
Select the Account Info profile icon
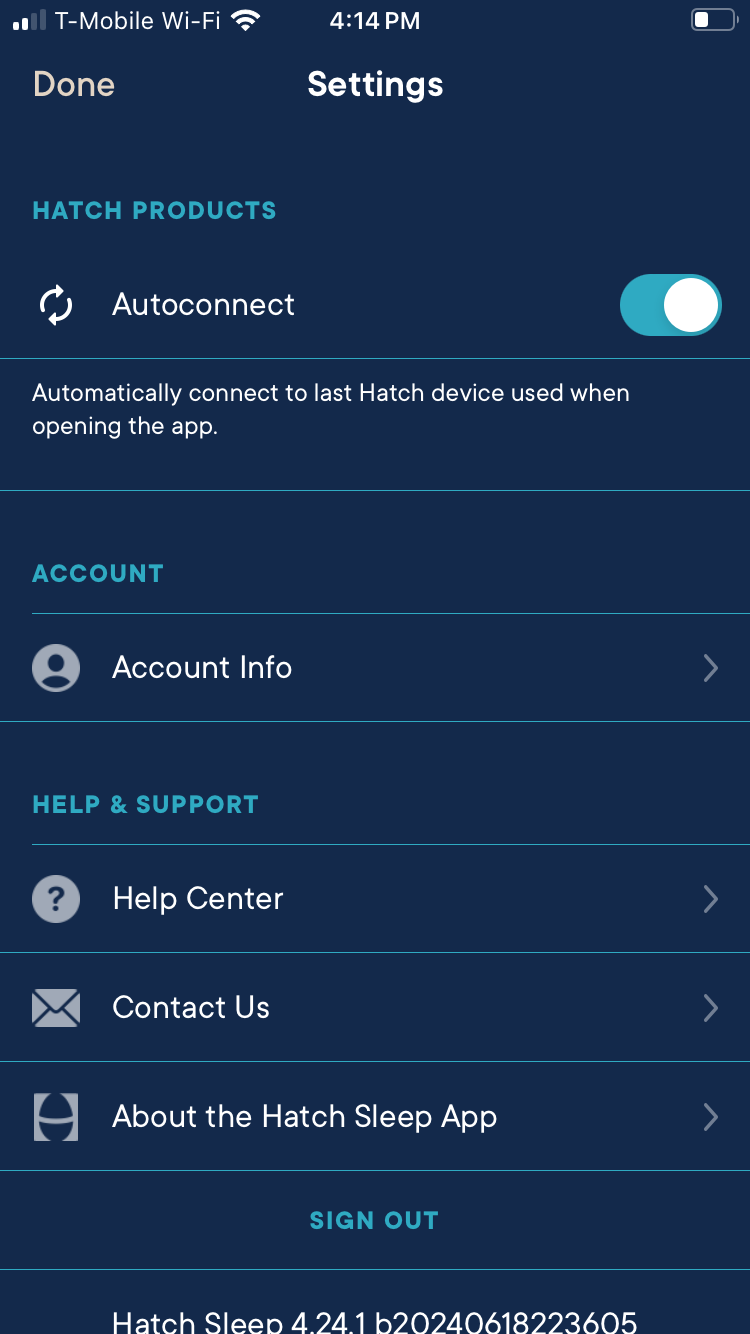56,667
